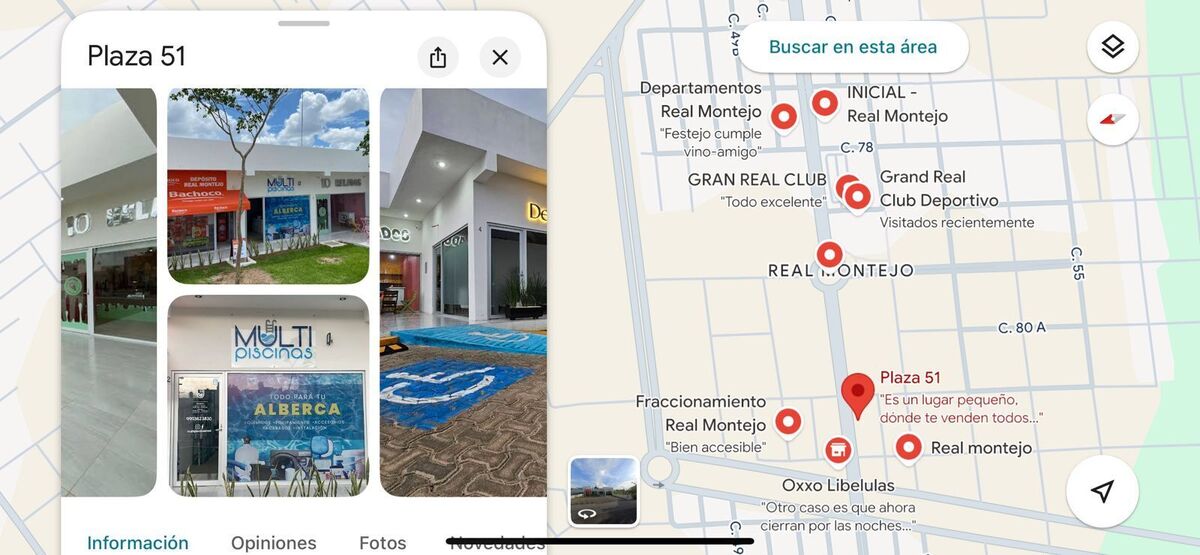Switch to Fotos tab
Image resolution: width=1200 pixels, height=555 pixels.
pos(382,543)
